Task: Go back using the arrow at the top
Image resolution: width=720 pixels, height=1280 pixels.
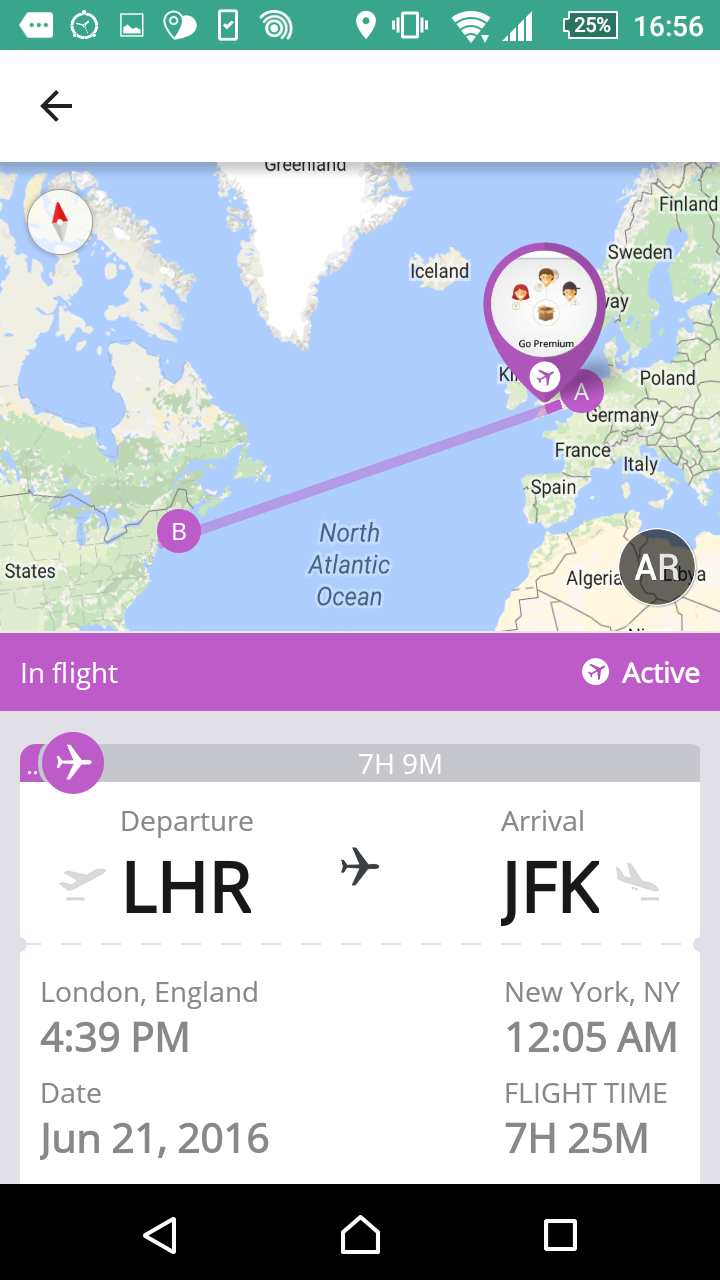Action: coord(56,105)
